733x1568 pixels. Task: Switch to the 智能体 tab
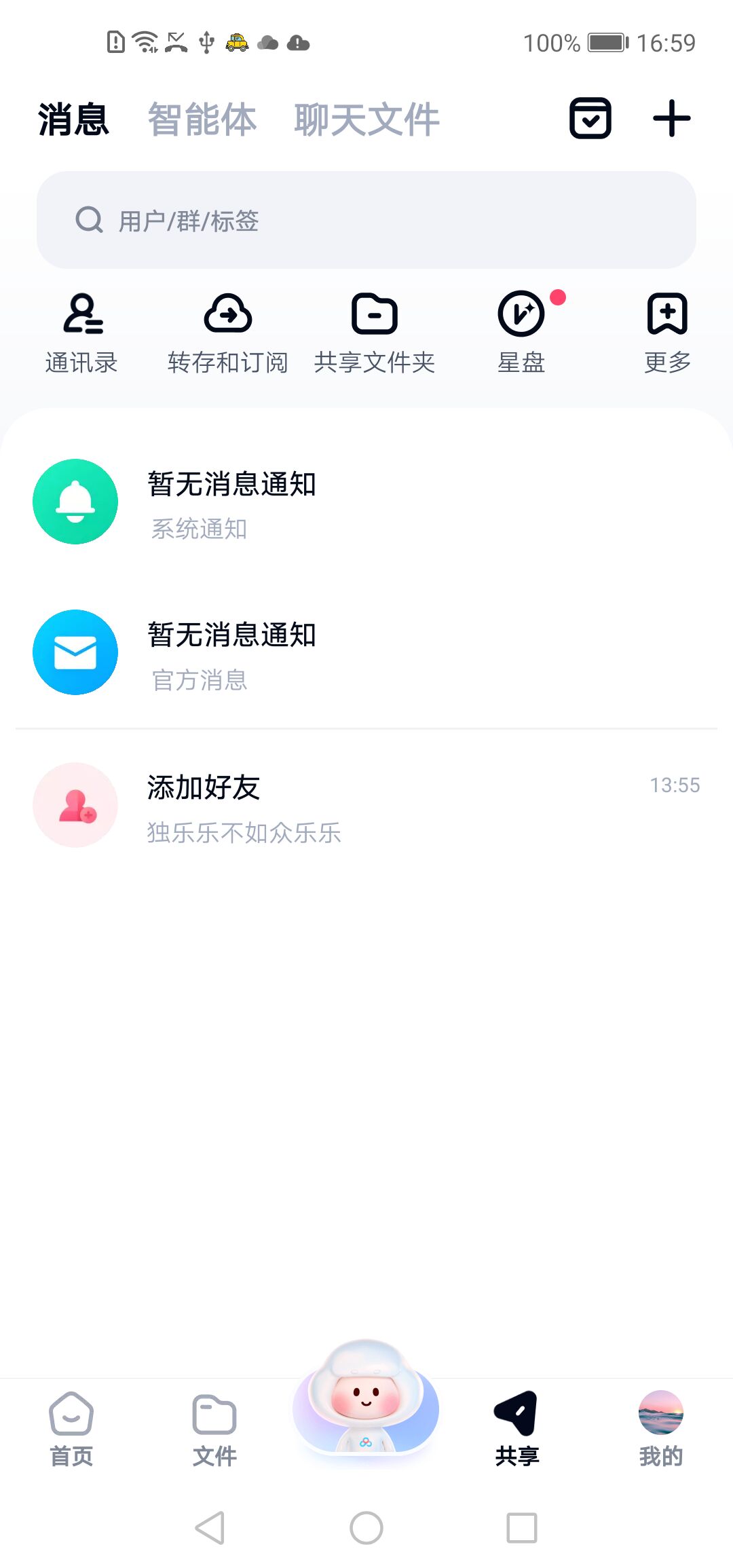pyautogui.click(x=202, y=119)
